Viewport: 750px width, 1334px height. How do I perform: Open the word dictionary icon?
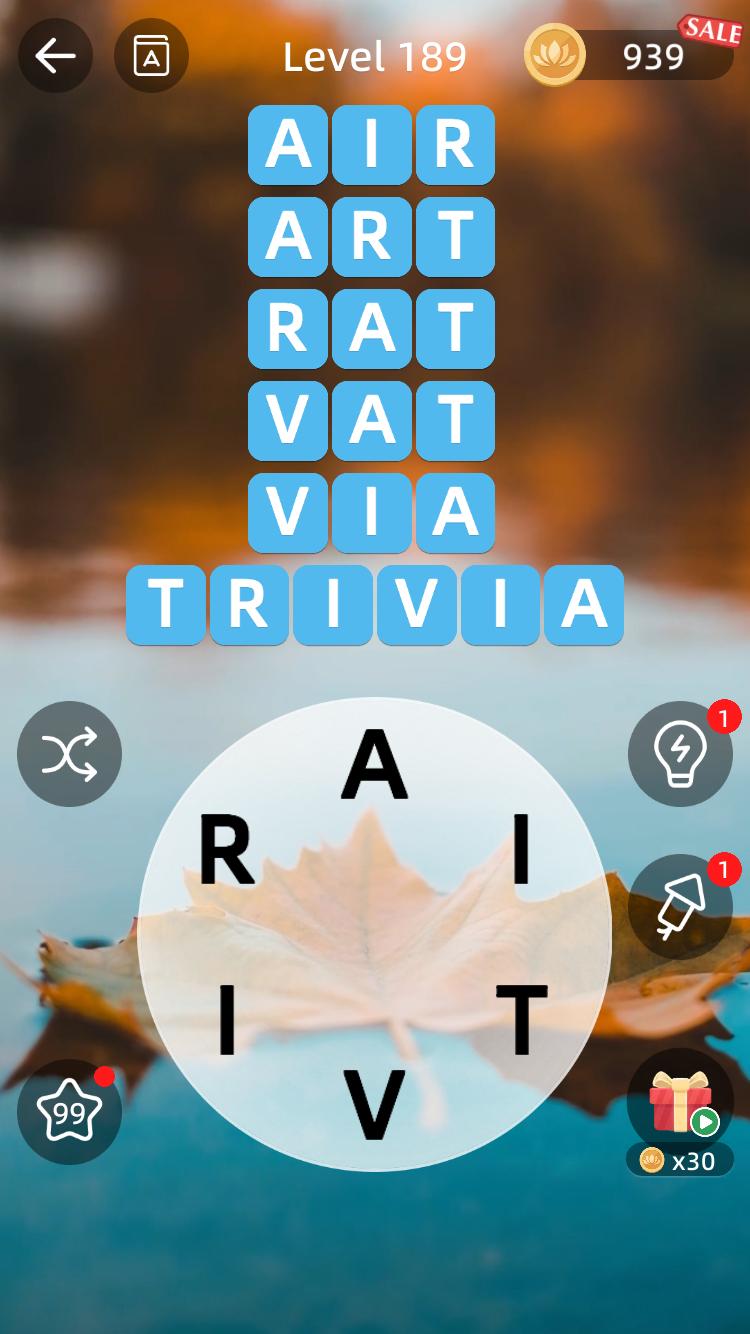pos(151,56)
